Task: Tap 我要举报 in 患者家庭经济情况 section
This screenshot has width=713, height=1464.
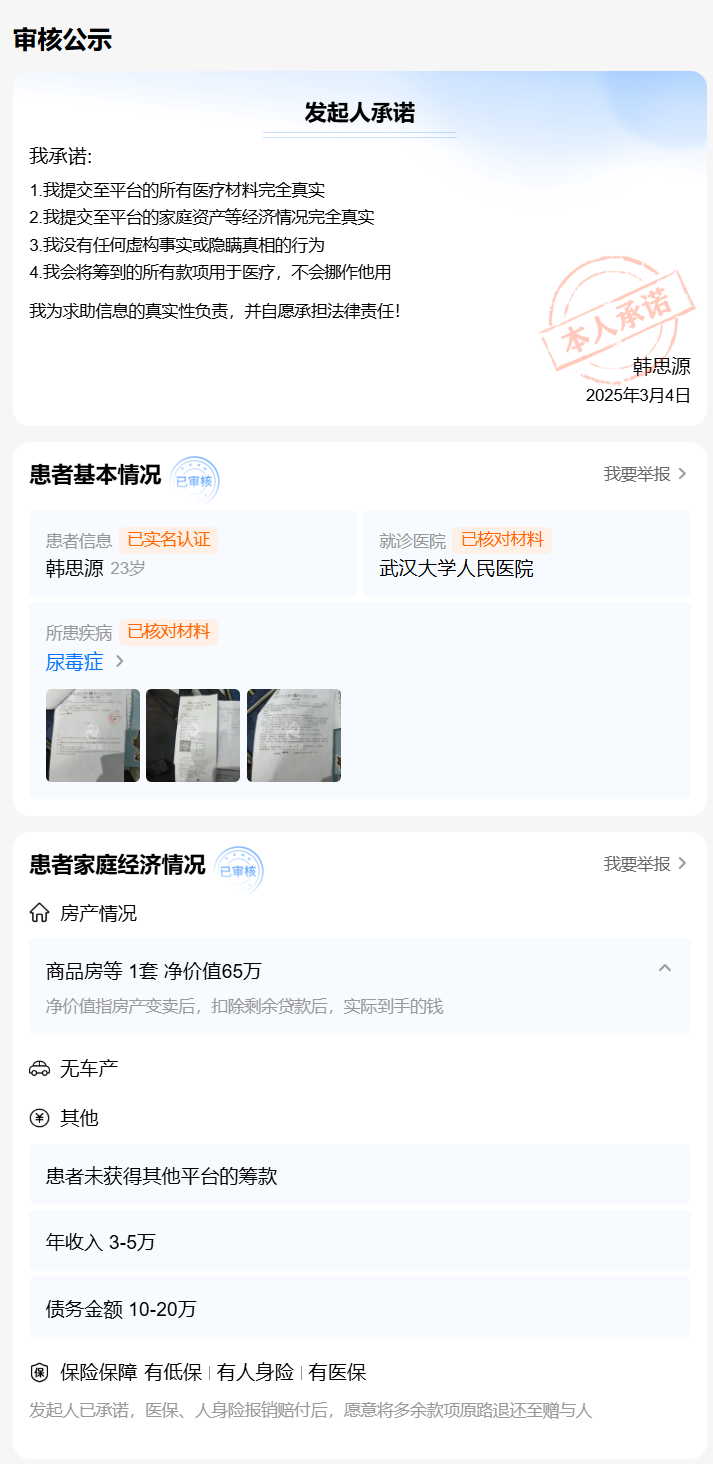Action: [645, 863]
